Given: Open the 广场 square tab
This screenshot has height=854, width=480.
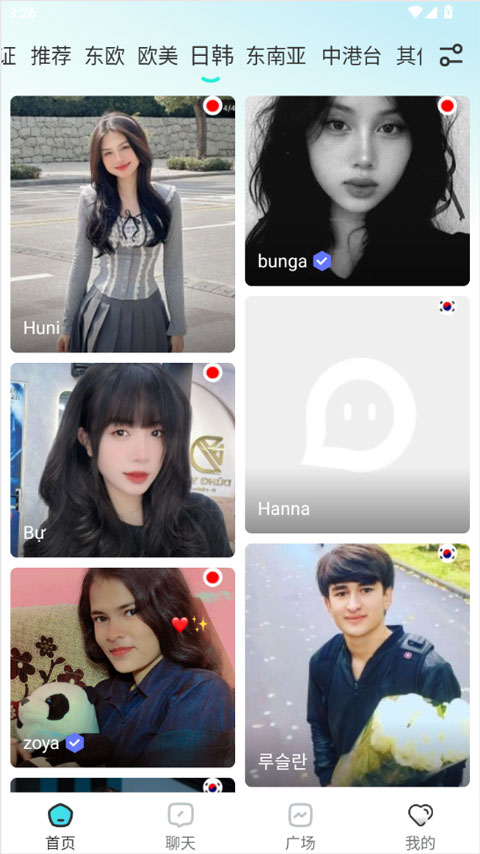Looking at the screenshot, I should tap(300, 827).
